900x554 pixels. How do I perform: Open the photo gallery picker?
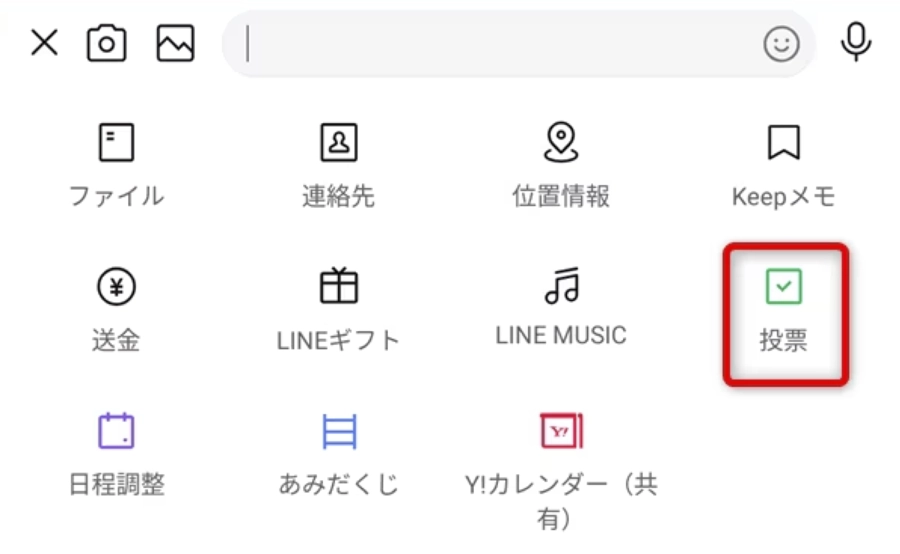coord(175,43)
